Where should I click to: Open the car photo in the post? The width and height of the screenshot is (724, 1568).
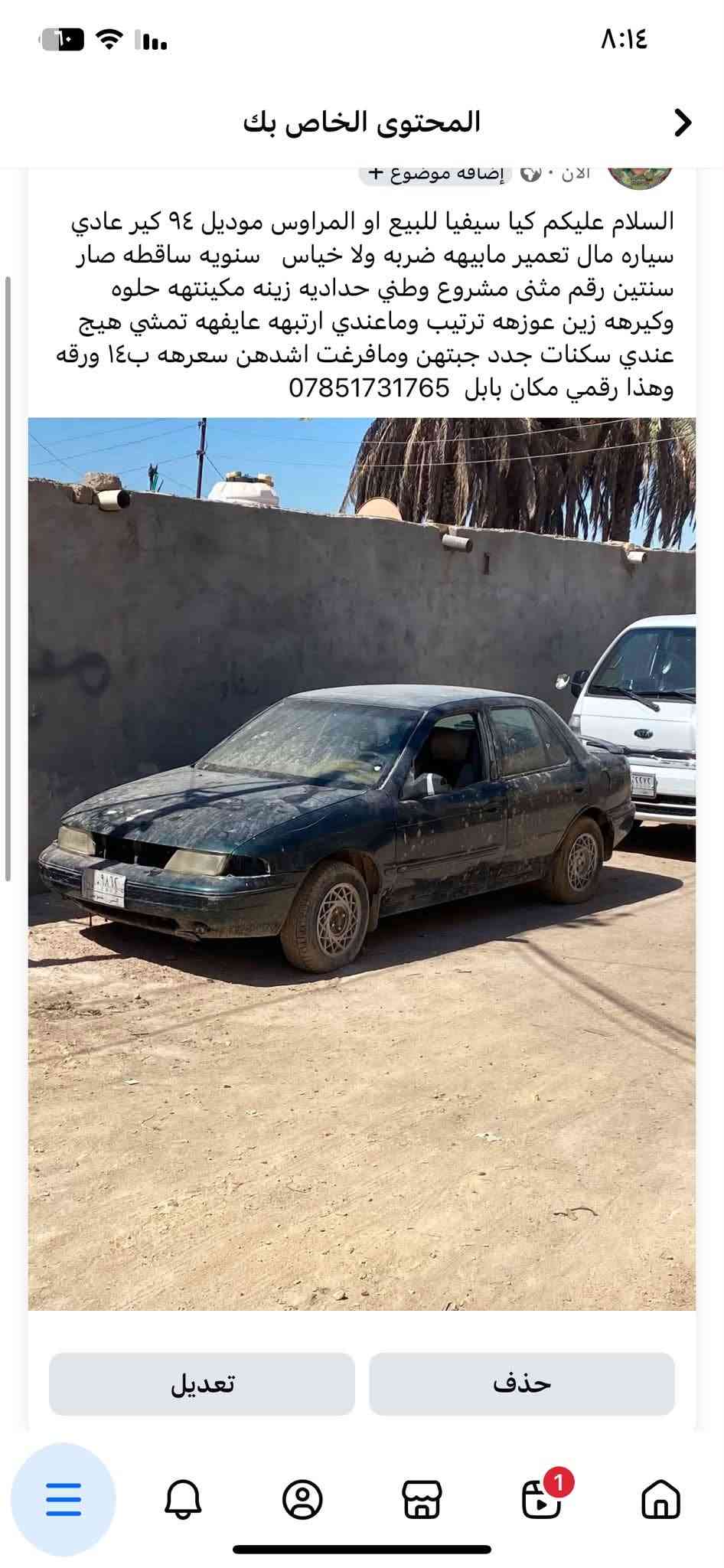362,864
